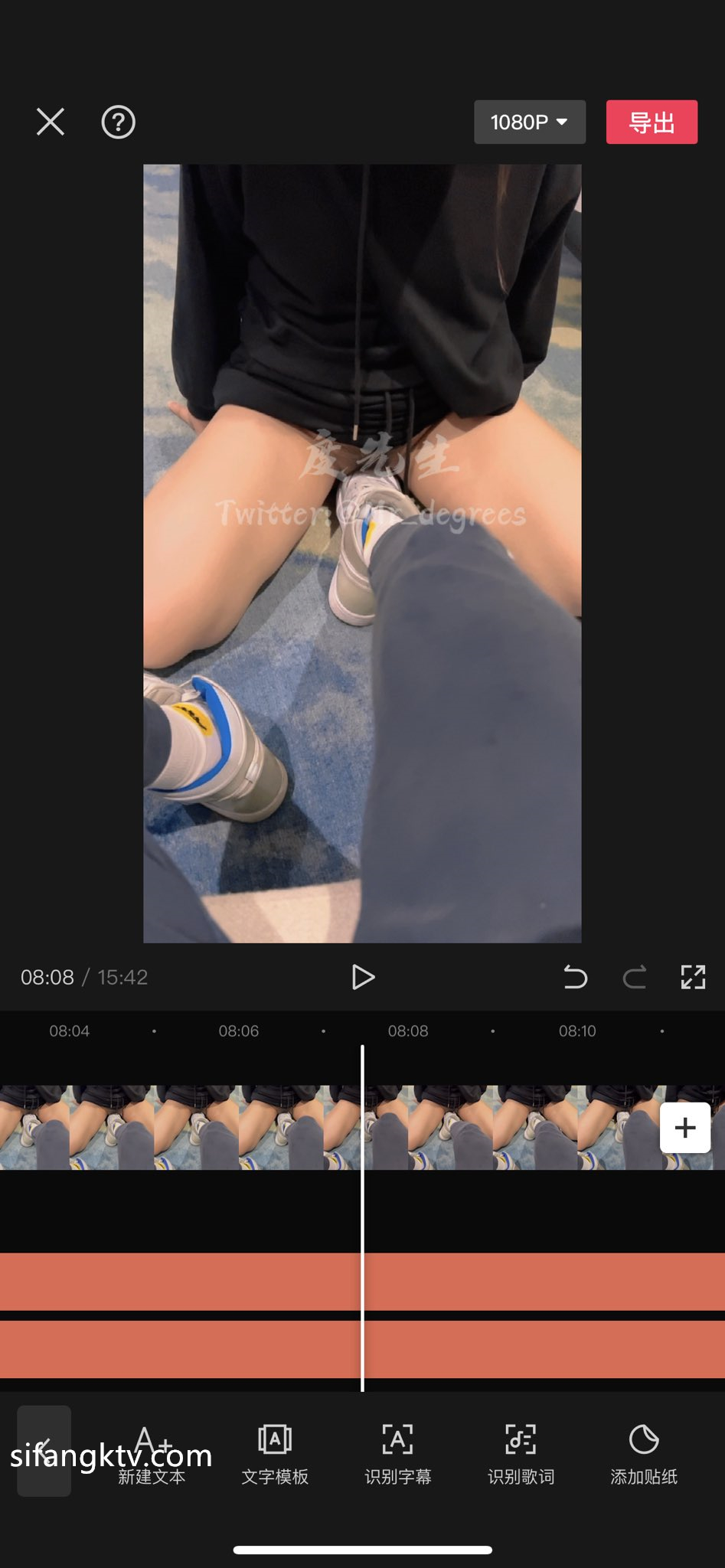Enter fullscreen preview mode
Screen dimensions: 725x1568
[x=693, y=977]
